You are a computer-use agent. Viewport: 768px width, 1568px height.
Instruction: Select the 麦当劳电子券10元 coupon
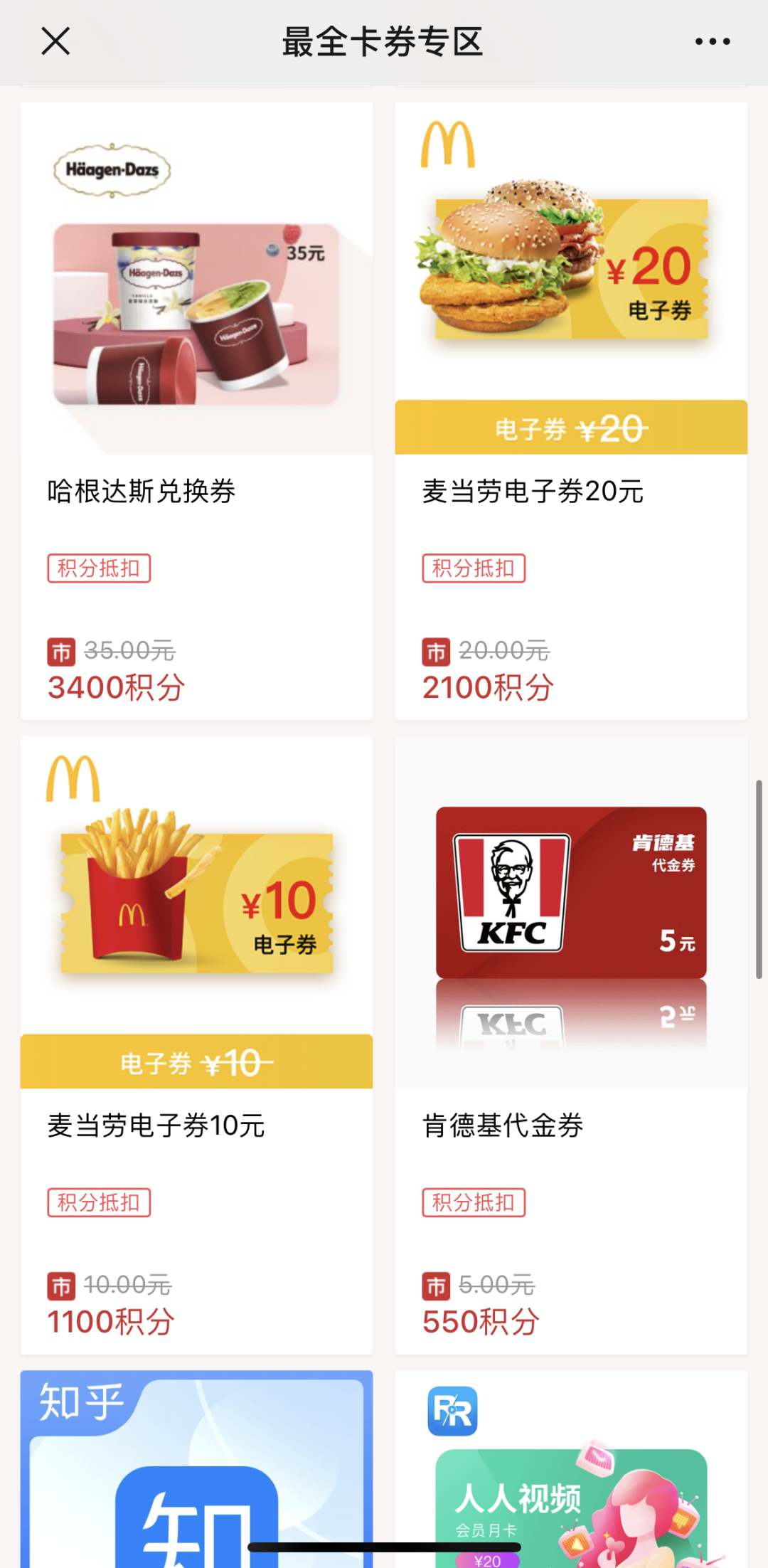(196, 1044)
